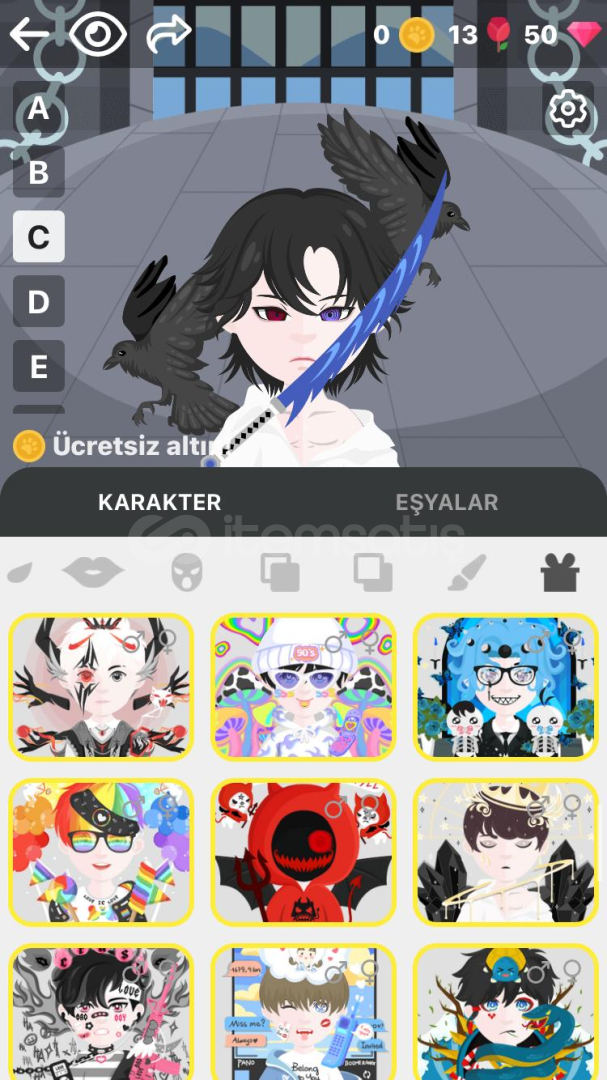Open the gift box category
The image size is (607, 1080).
click(560, 572)
